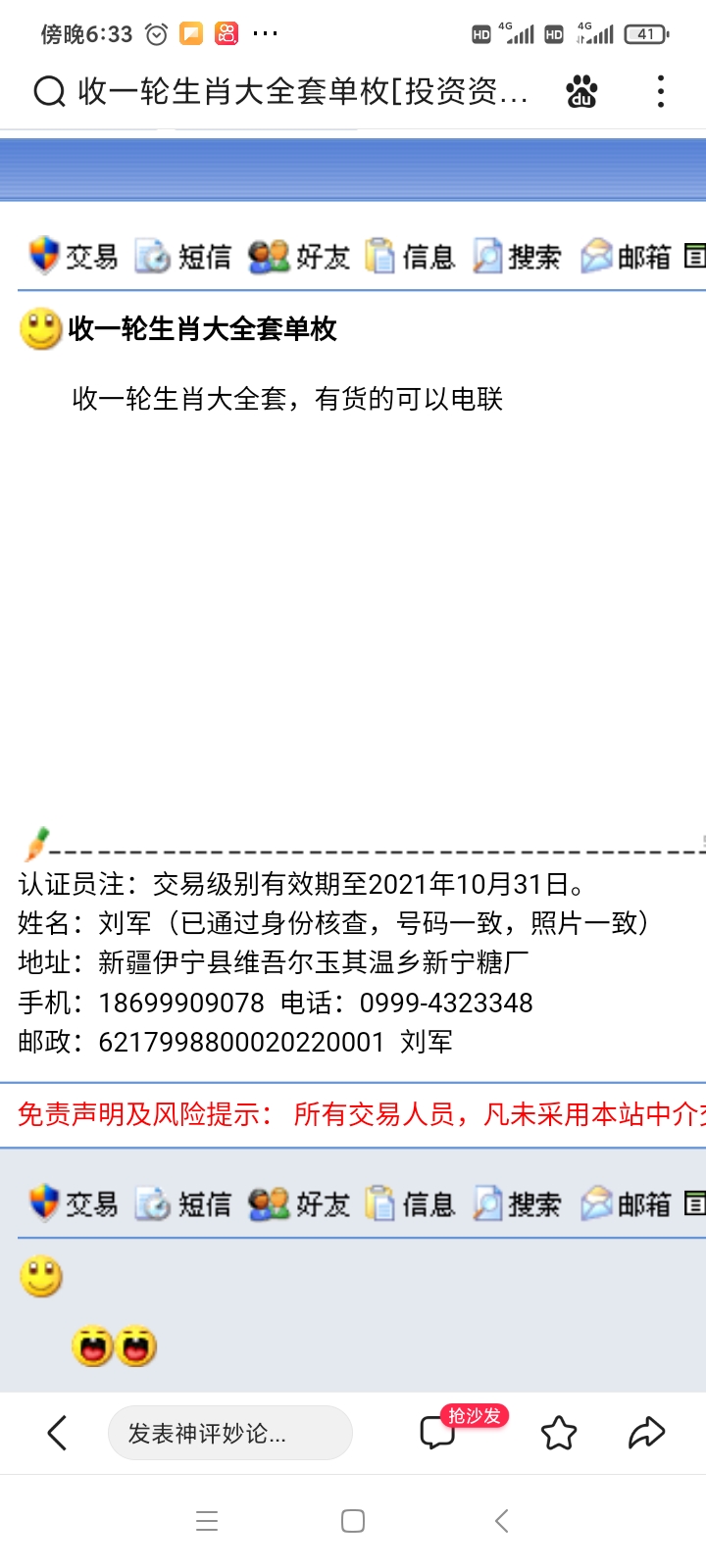Open 短信 link in the reply post toolbar
The width and height of the screenshot is (706, 1568).
183,1203
